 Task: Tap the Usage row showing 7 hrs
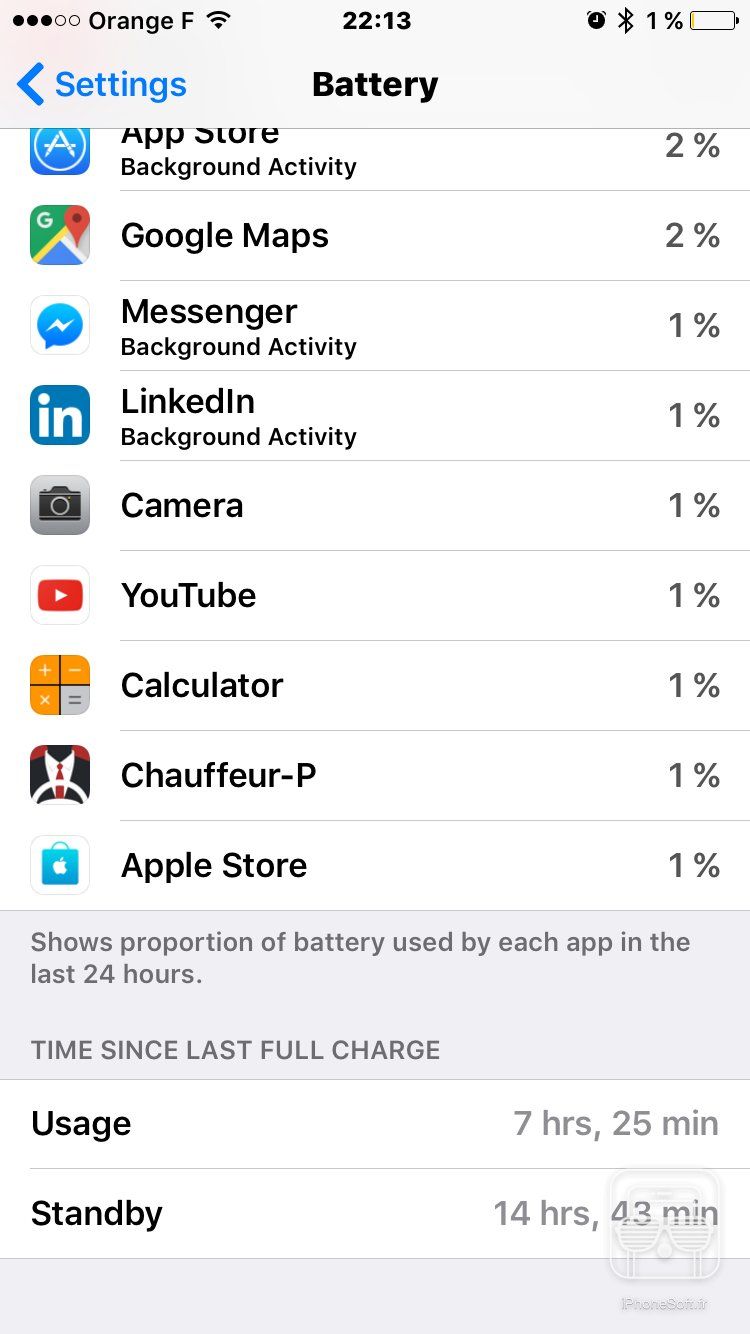tap(375, 1123)
